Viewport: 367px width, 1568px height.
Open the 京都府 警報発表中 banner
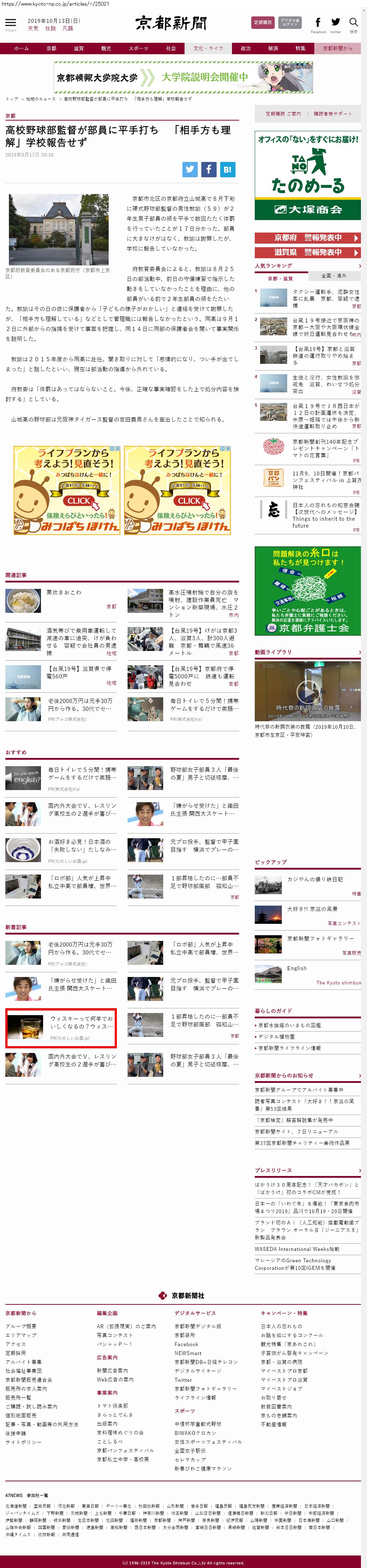click(x=307, y=238)
